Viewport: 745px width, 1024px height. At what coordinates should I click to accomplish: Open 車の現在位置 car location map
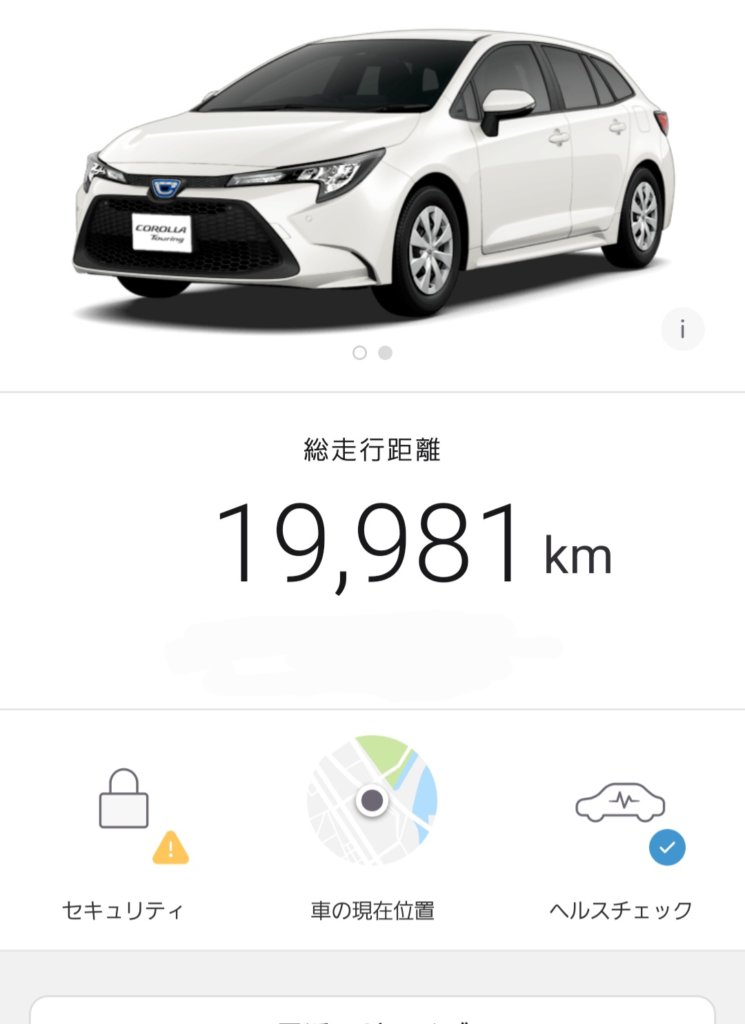tap(372, 800)
